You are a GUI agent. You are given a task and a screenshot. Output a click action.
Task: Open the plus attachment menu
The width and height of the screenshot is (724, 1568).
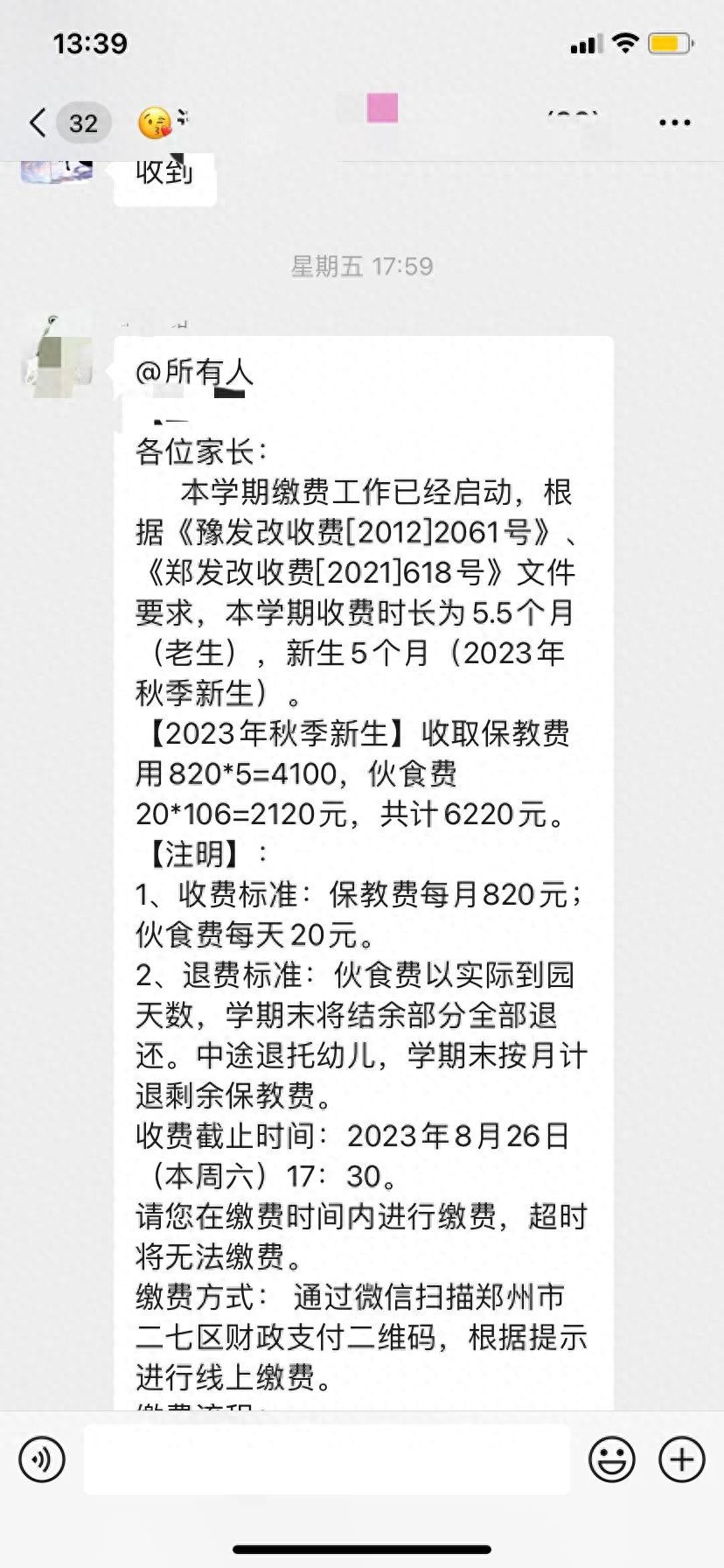681,1459
